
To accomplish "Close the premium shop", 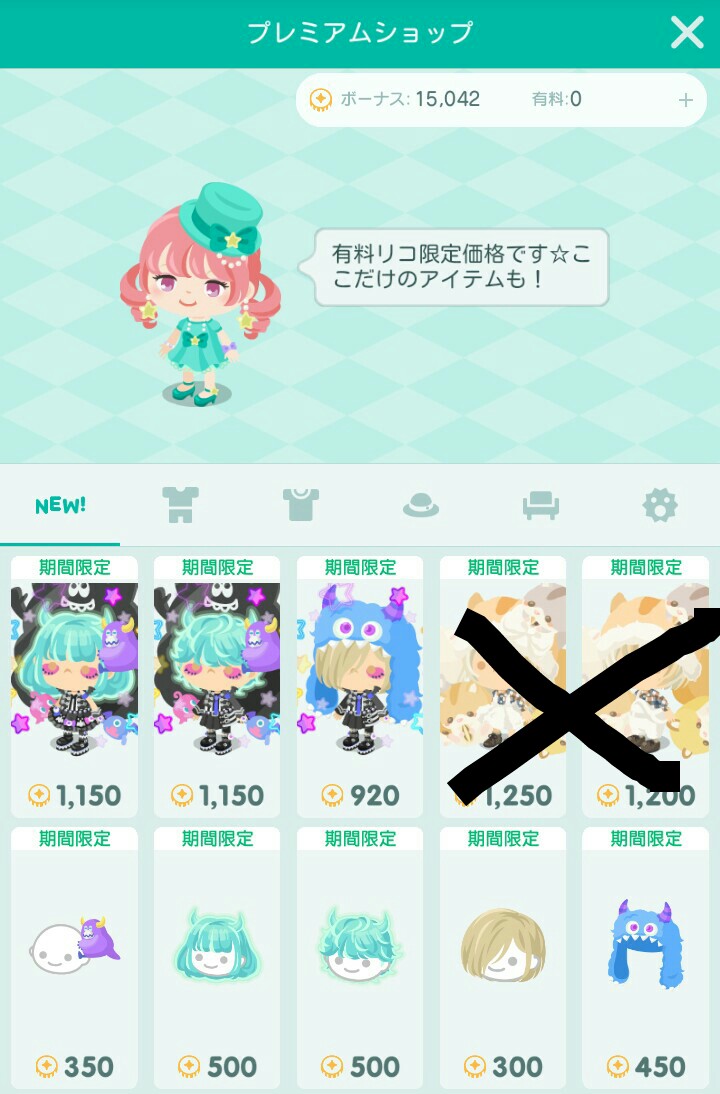I will (x=687, y=33).
